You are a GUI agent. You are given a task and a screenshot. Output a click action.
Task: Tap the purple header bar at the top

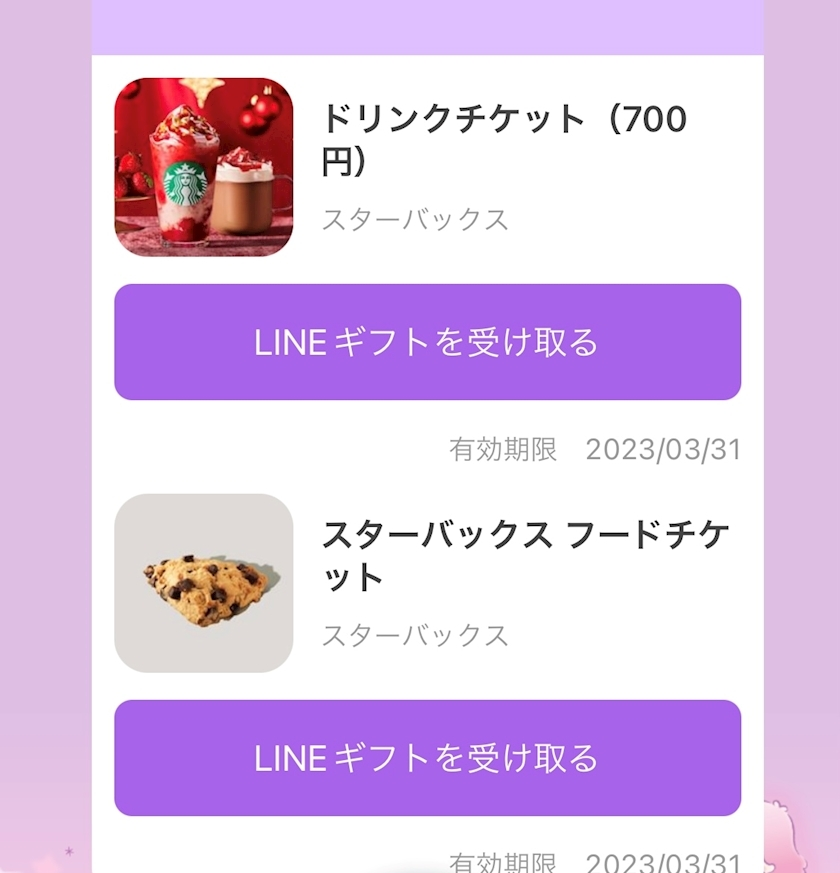pyautogui.click(x=430, y=25)
